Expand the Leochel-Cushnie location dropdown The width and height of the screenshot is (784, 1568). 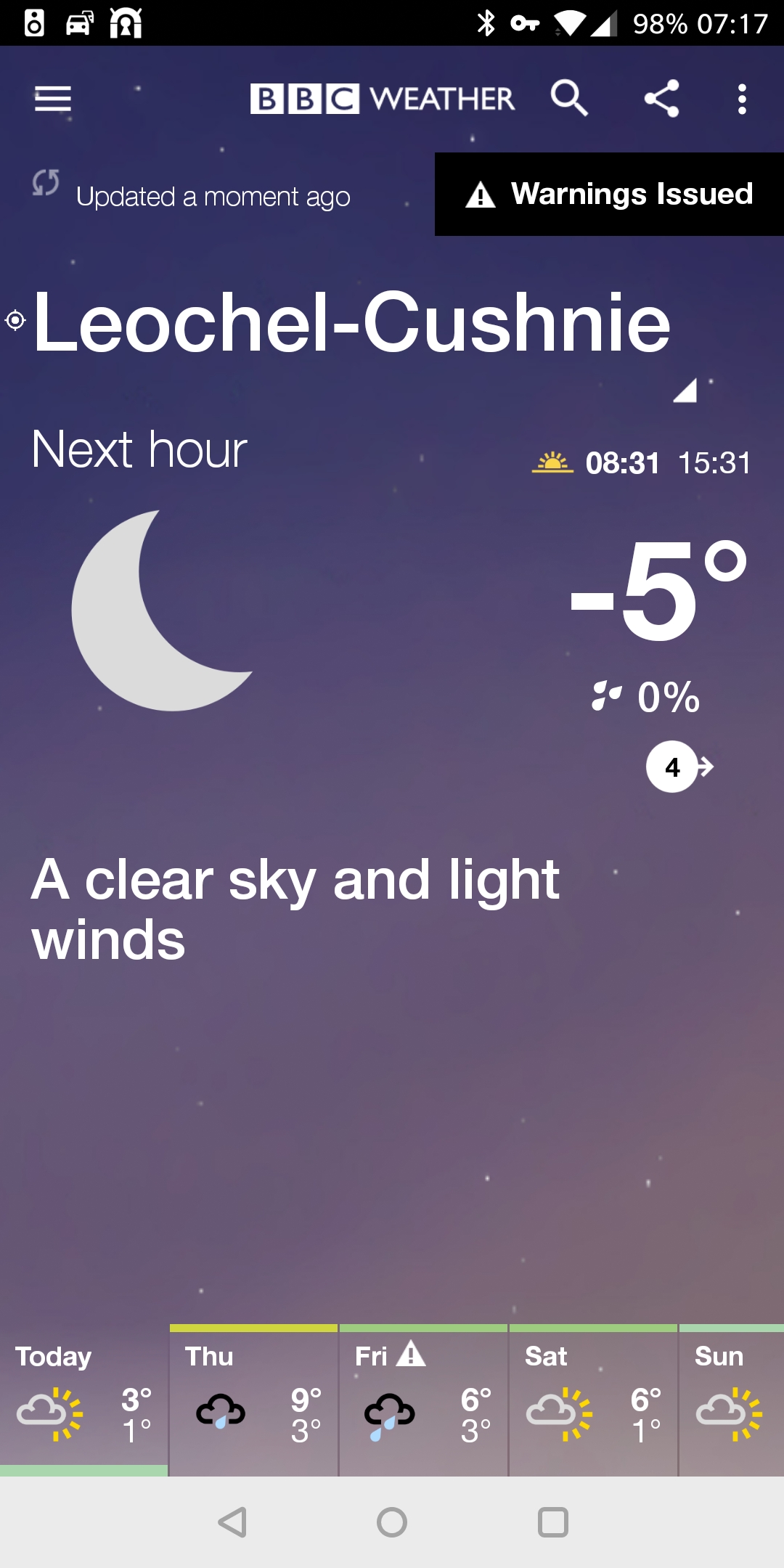click(685, 390)
